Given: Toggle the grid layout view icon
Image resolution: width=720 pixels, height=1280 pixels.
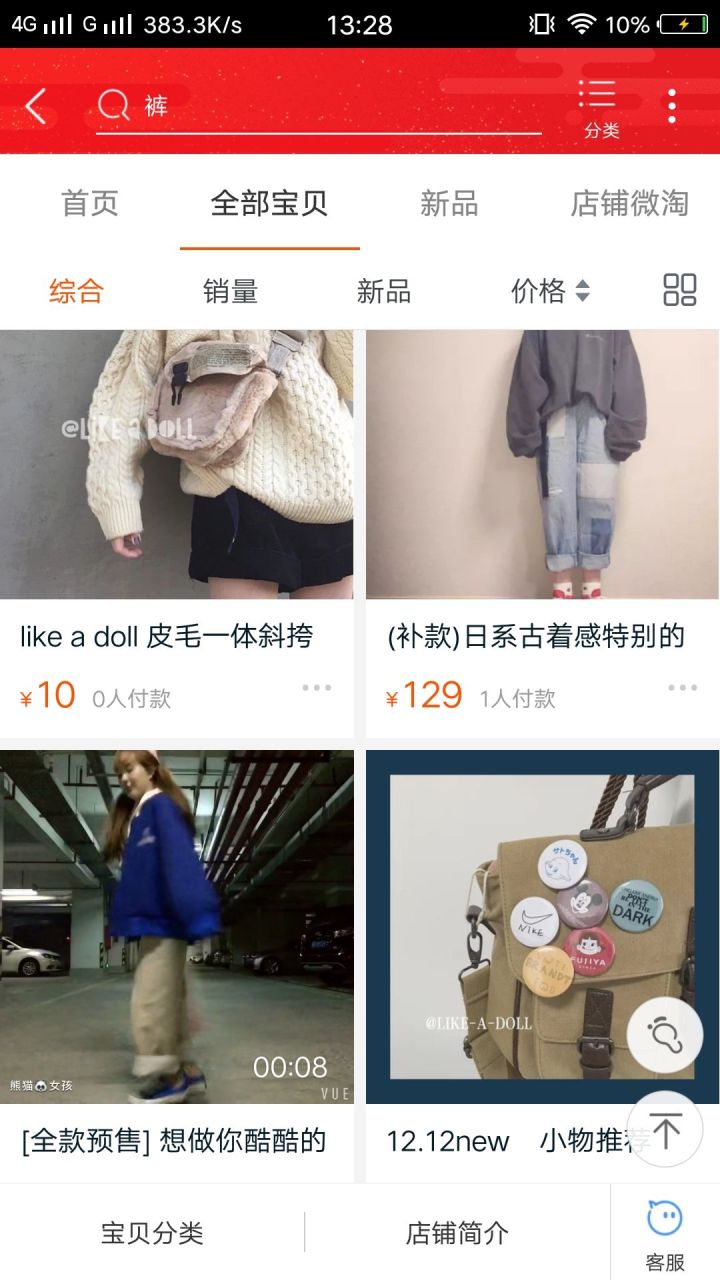Looking at the screenshot, I should [680, 290].
